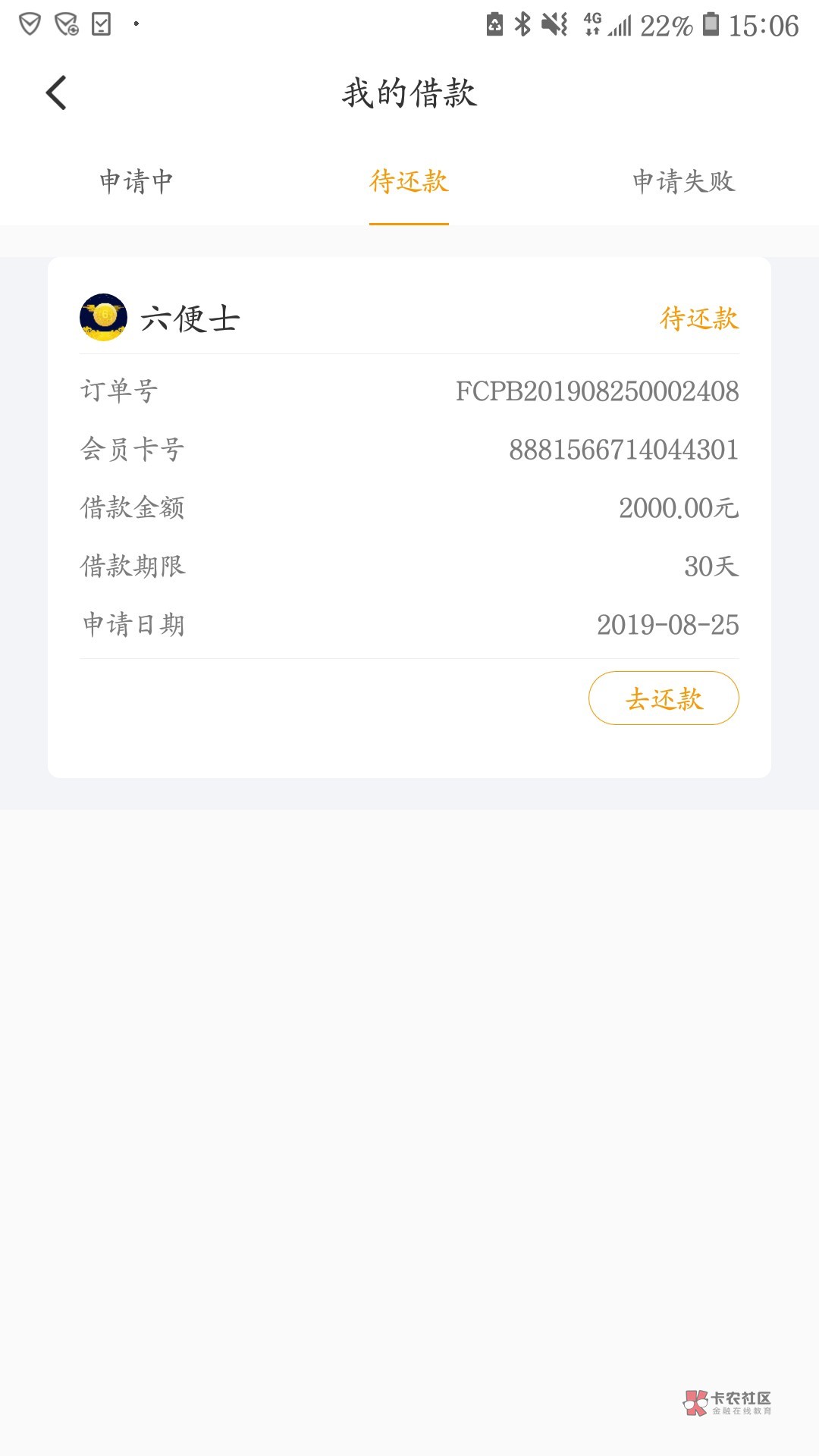Tap the 去还款 button
819x1456 pixels.
664,698
